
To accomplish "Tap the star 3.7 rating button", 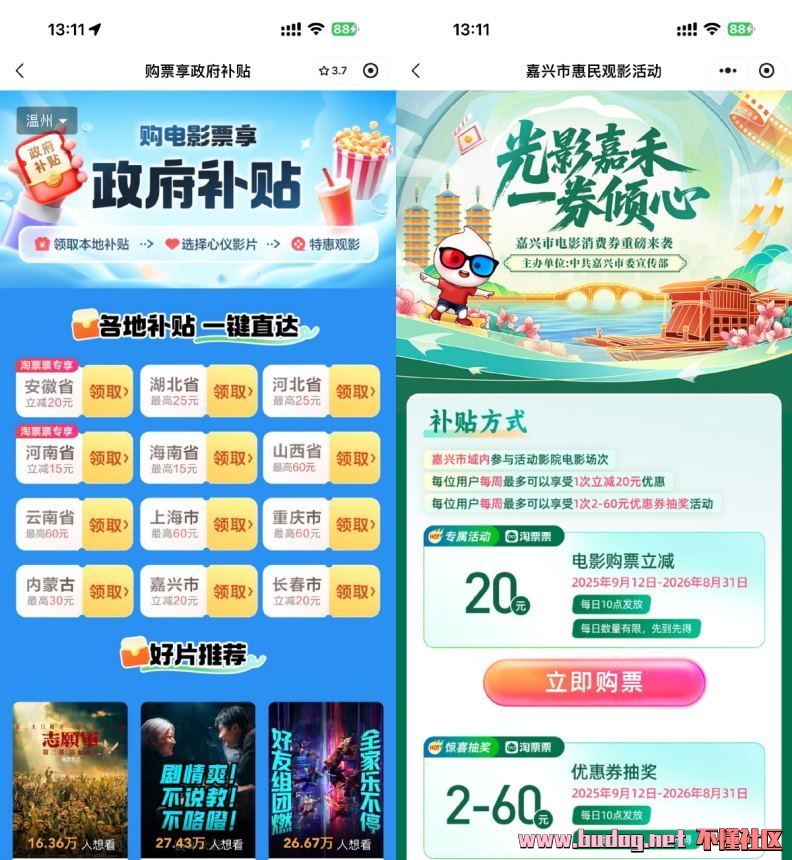I will (x=333, y=71).
